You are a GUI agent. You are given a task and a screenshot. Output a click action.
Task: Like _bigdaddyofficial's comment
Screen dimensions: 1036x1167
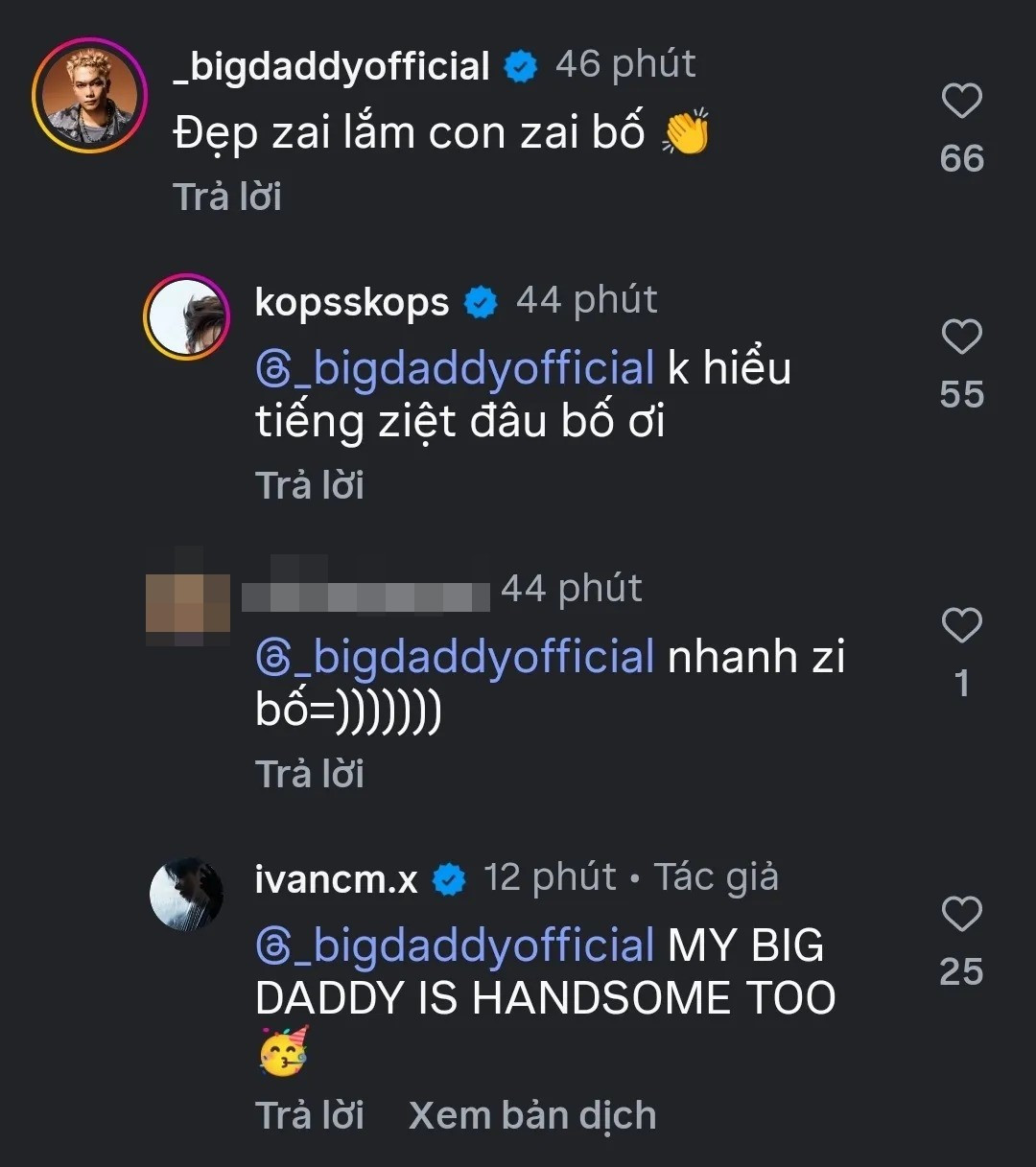tap(961, 102)
